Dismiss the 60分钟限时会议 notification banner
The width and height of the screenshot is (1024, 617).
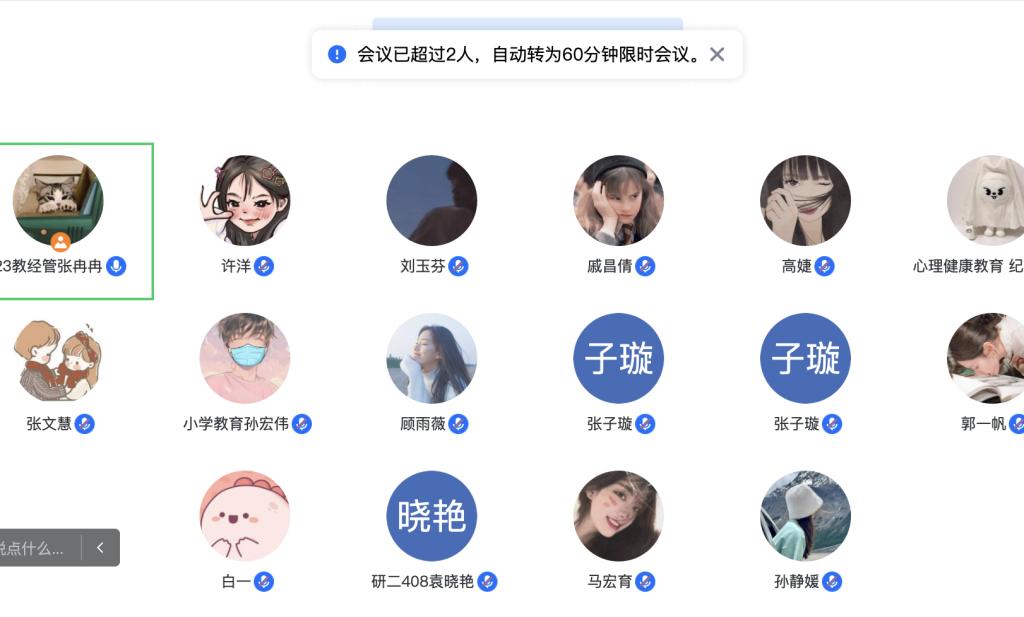click(717, 54)
